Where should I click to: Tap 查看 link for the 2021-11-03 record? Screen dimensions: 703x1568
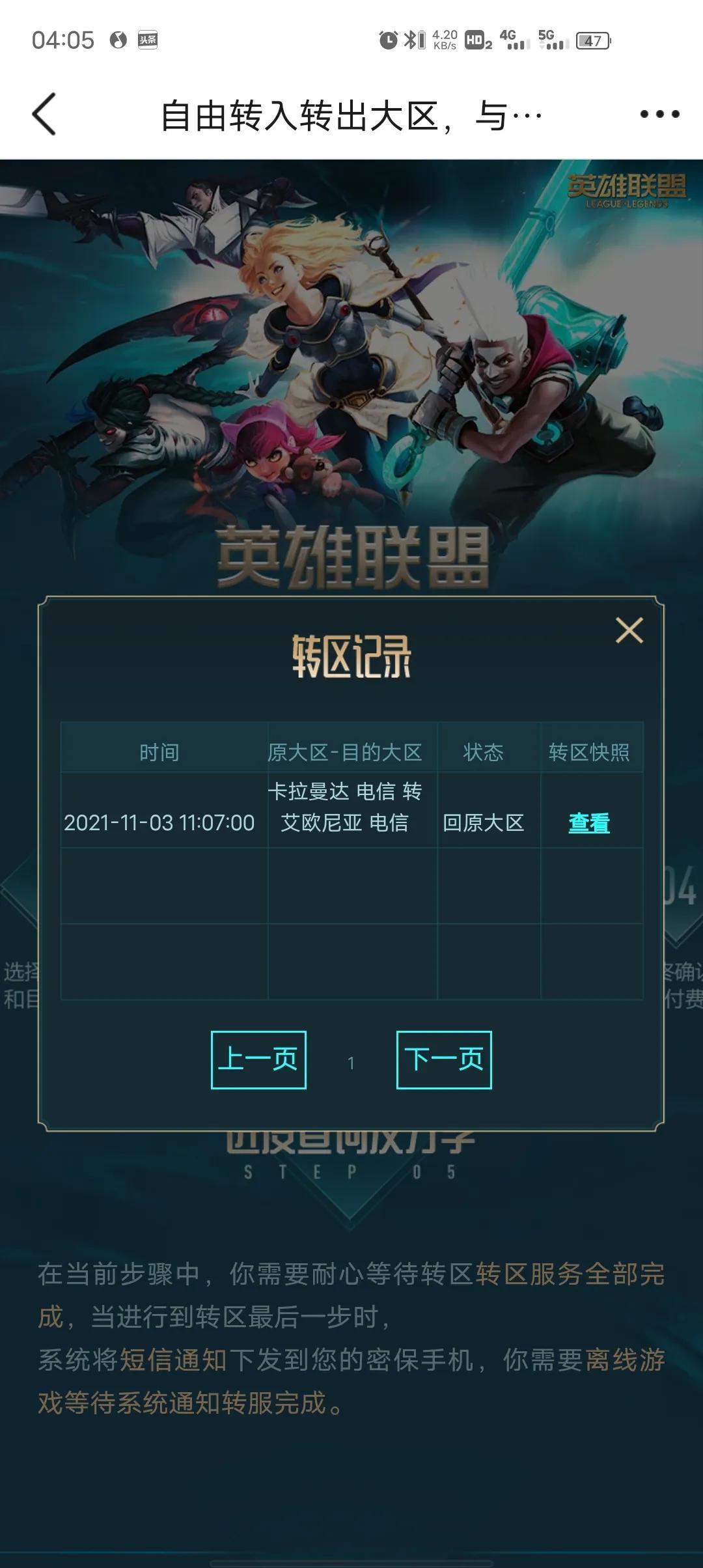589,822
